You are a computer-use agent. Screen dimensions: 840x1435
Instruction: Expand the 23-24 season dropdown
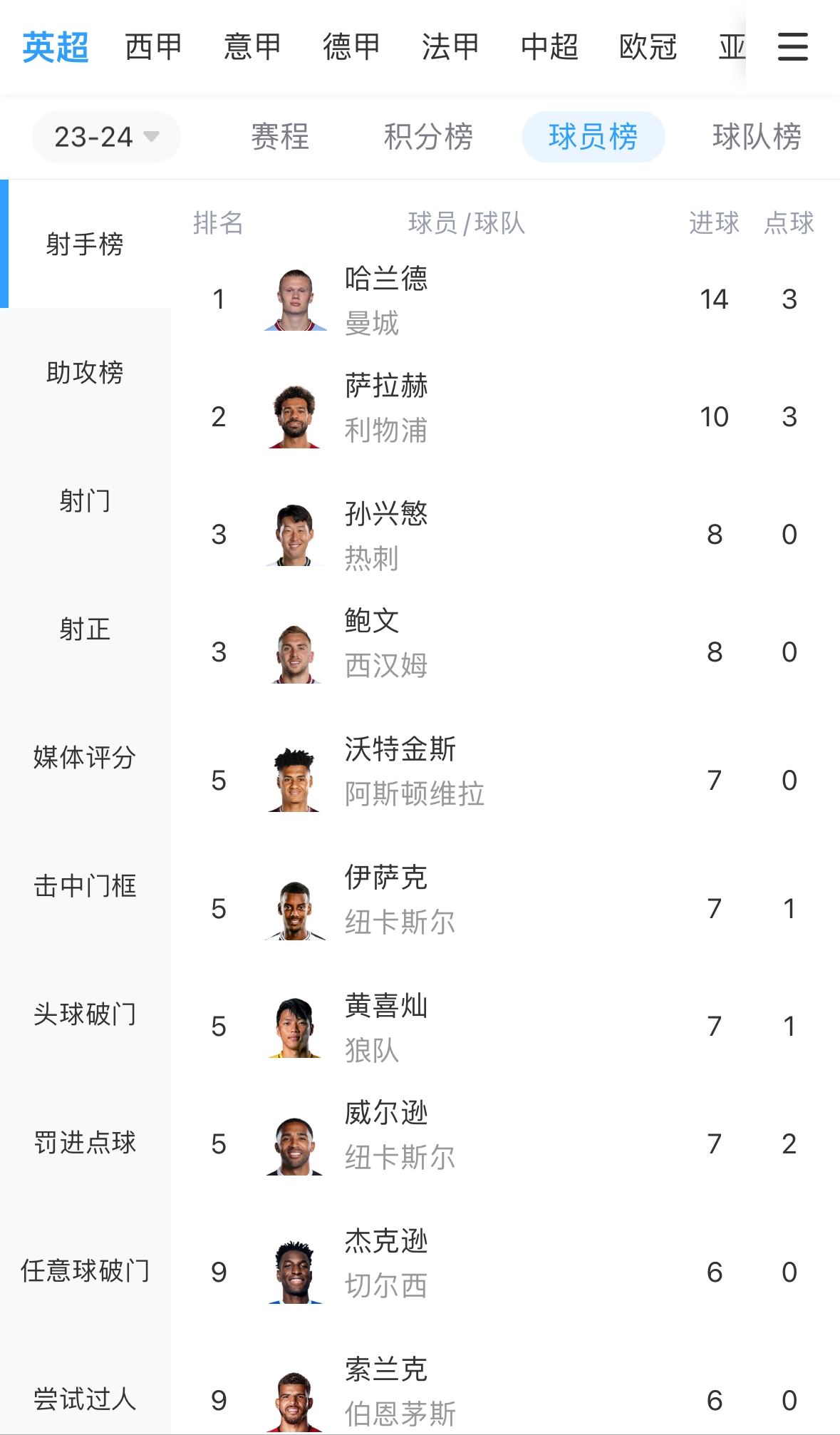point(106,137)
